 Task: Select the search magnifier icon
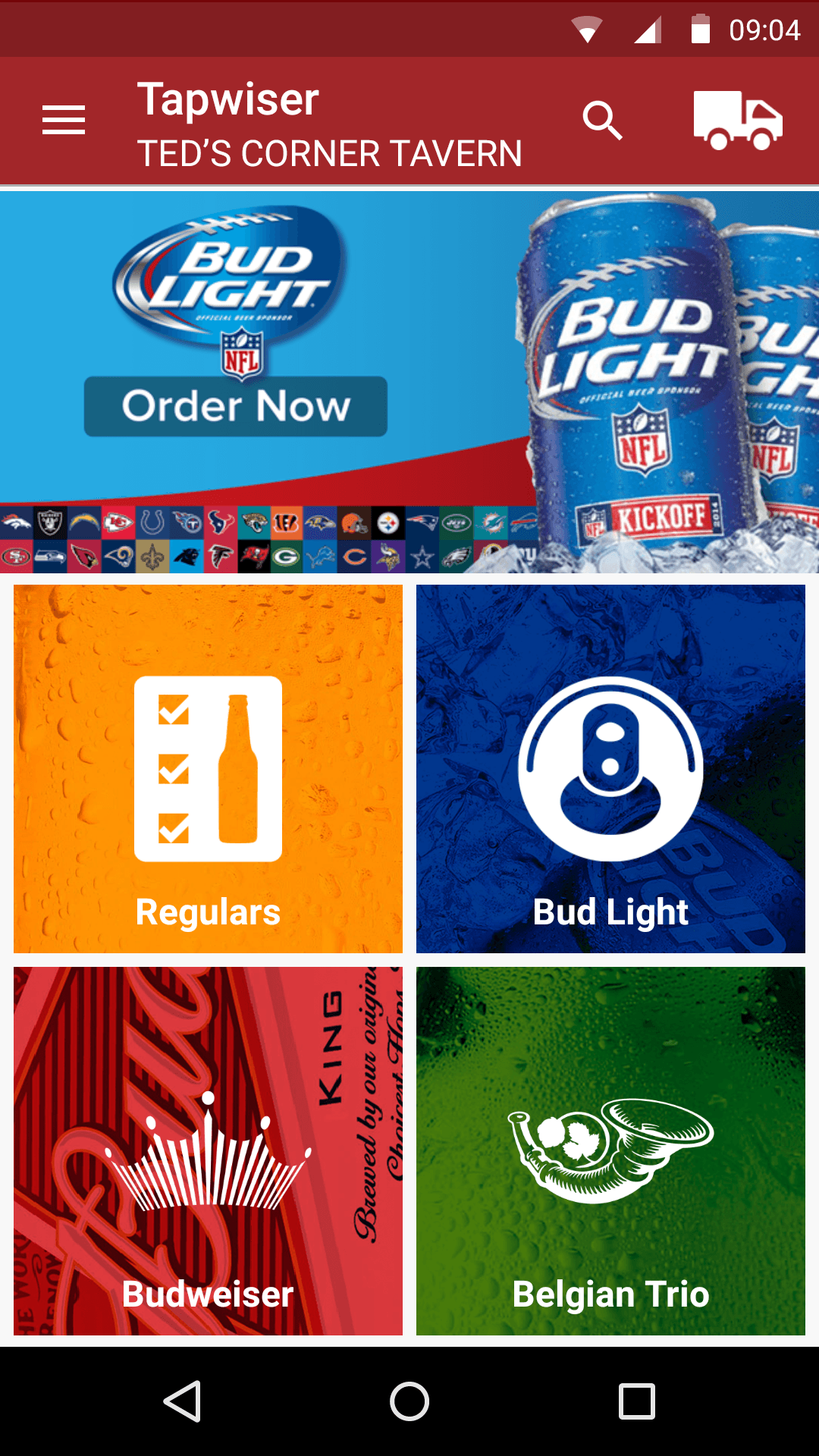tap(603, 120)
